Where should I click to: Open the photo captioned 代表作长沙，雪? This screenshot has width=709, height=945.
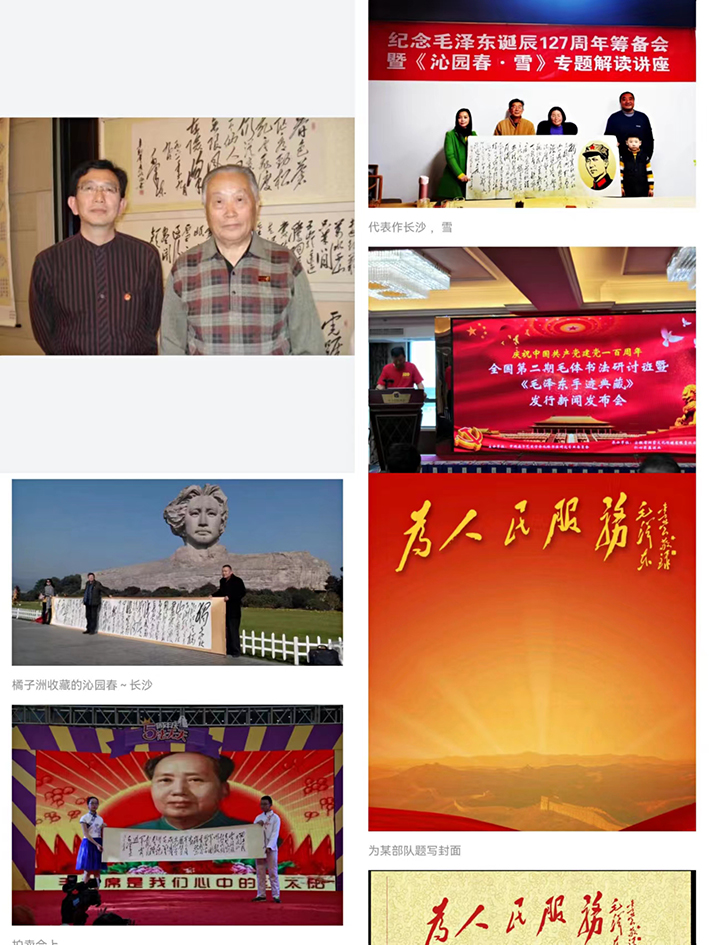tap(531, 104)
